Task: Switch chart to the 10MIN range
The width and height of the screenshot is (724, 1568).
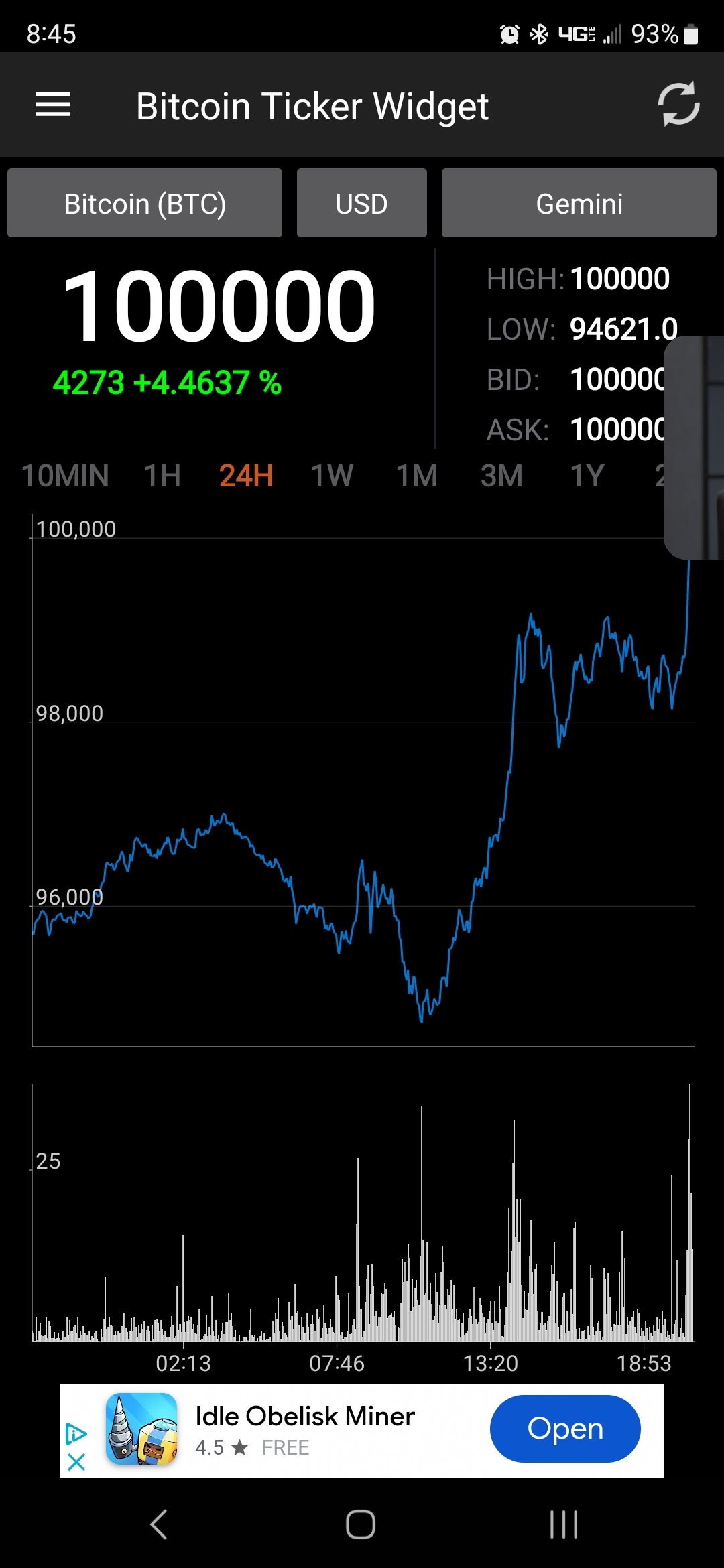Action: click(x=65, y=476)
